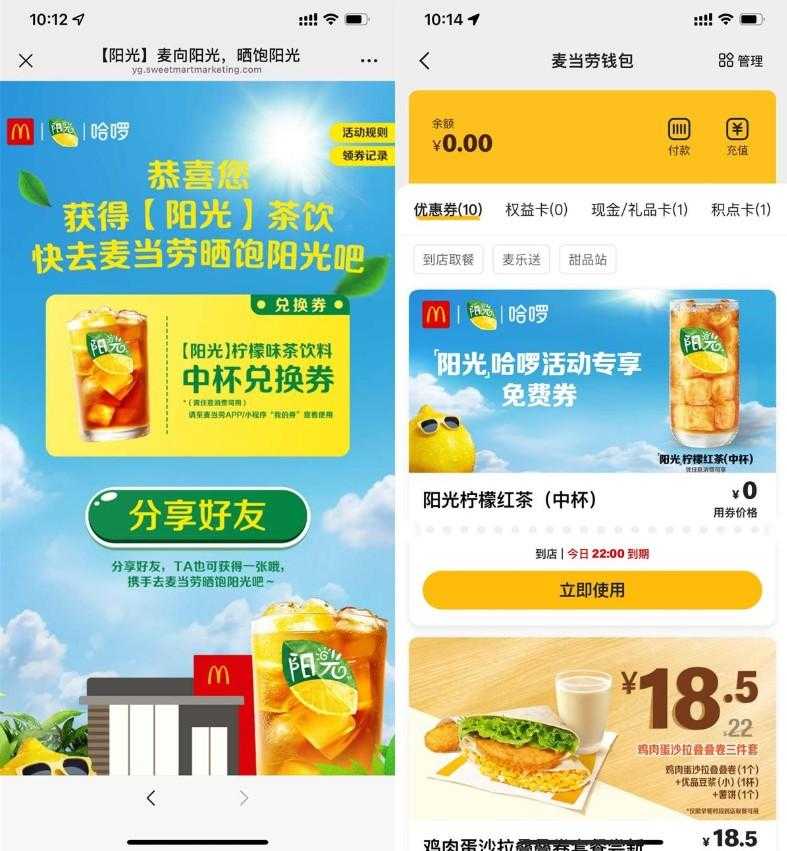Open the 阳光柠檬红茶 free coupon card

tap(592, 400)
